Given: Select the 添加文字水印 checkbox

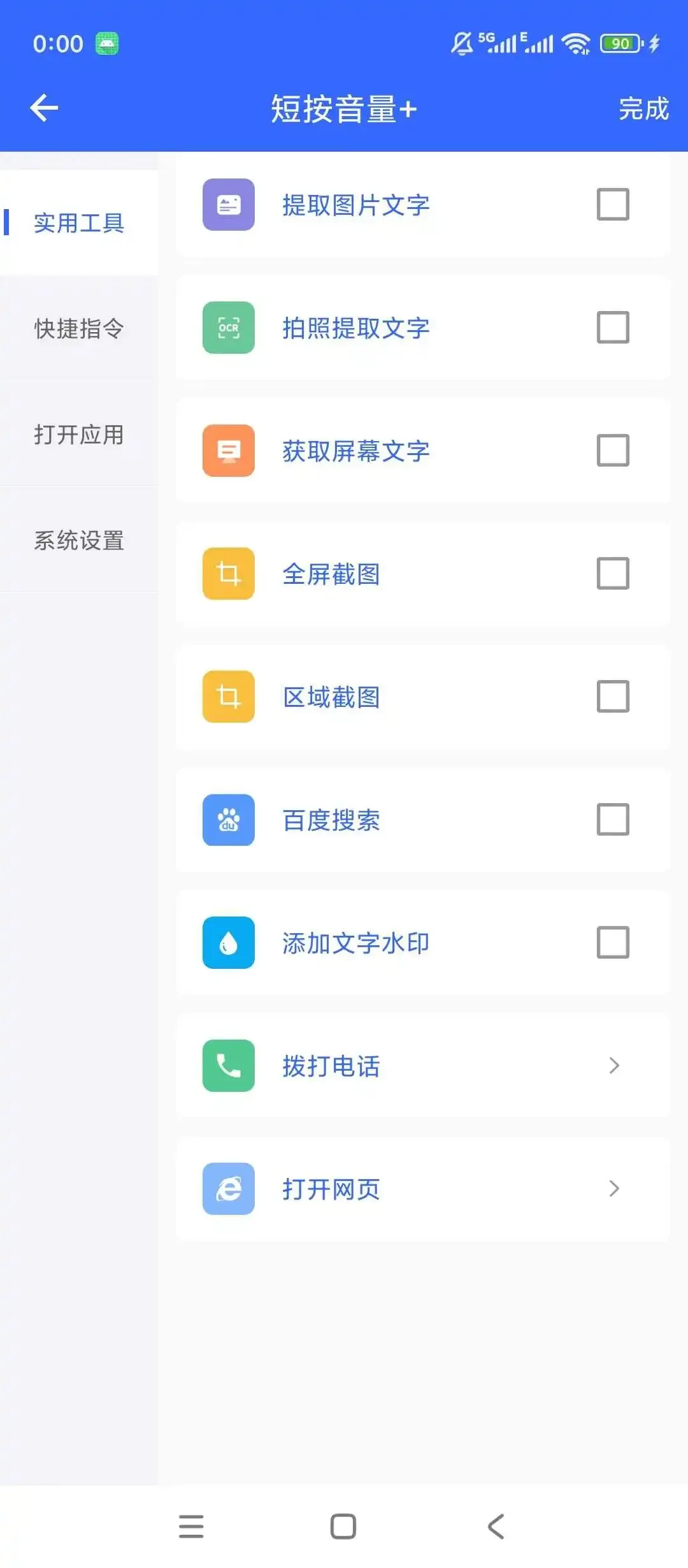Looking at the screenshot, I should (x=613, y=943).
